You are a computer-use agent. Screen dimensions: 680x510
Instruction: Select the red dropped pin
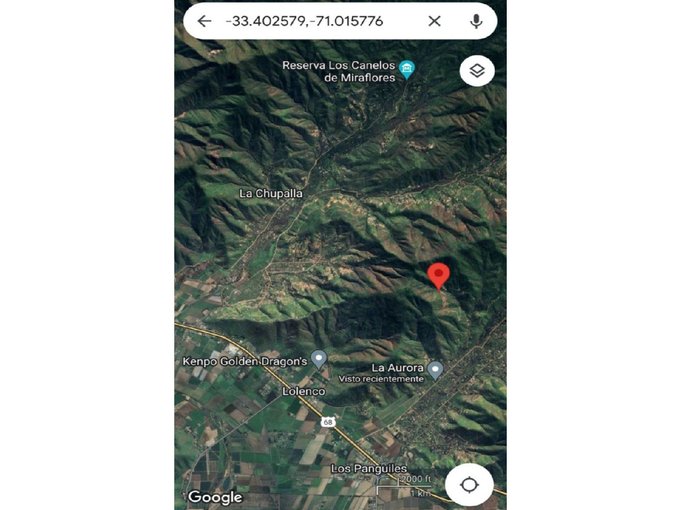point(437,275)
